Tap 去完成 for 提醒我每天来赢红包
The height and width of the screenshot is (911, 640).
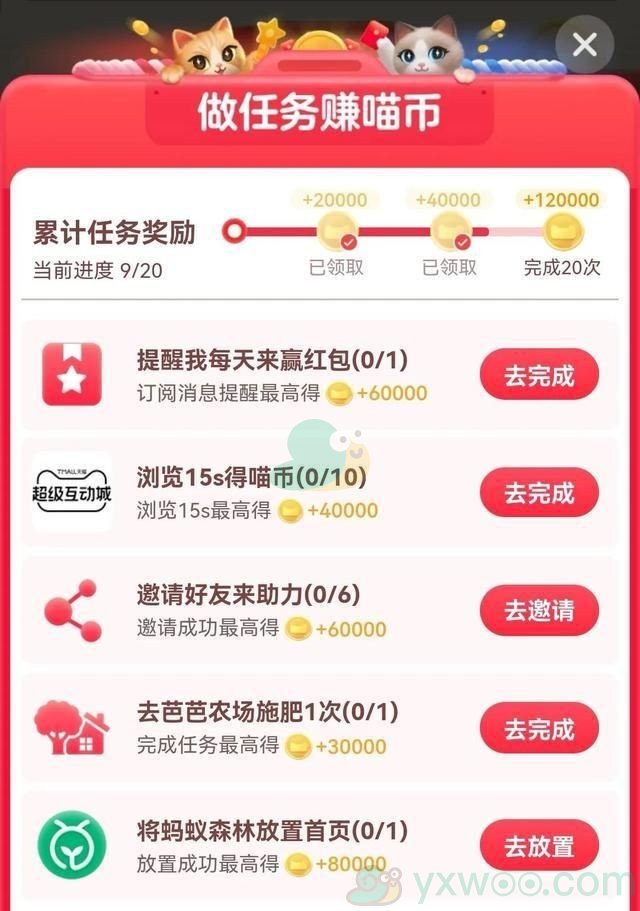[540, 376]
